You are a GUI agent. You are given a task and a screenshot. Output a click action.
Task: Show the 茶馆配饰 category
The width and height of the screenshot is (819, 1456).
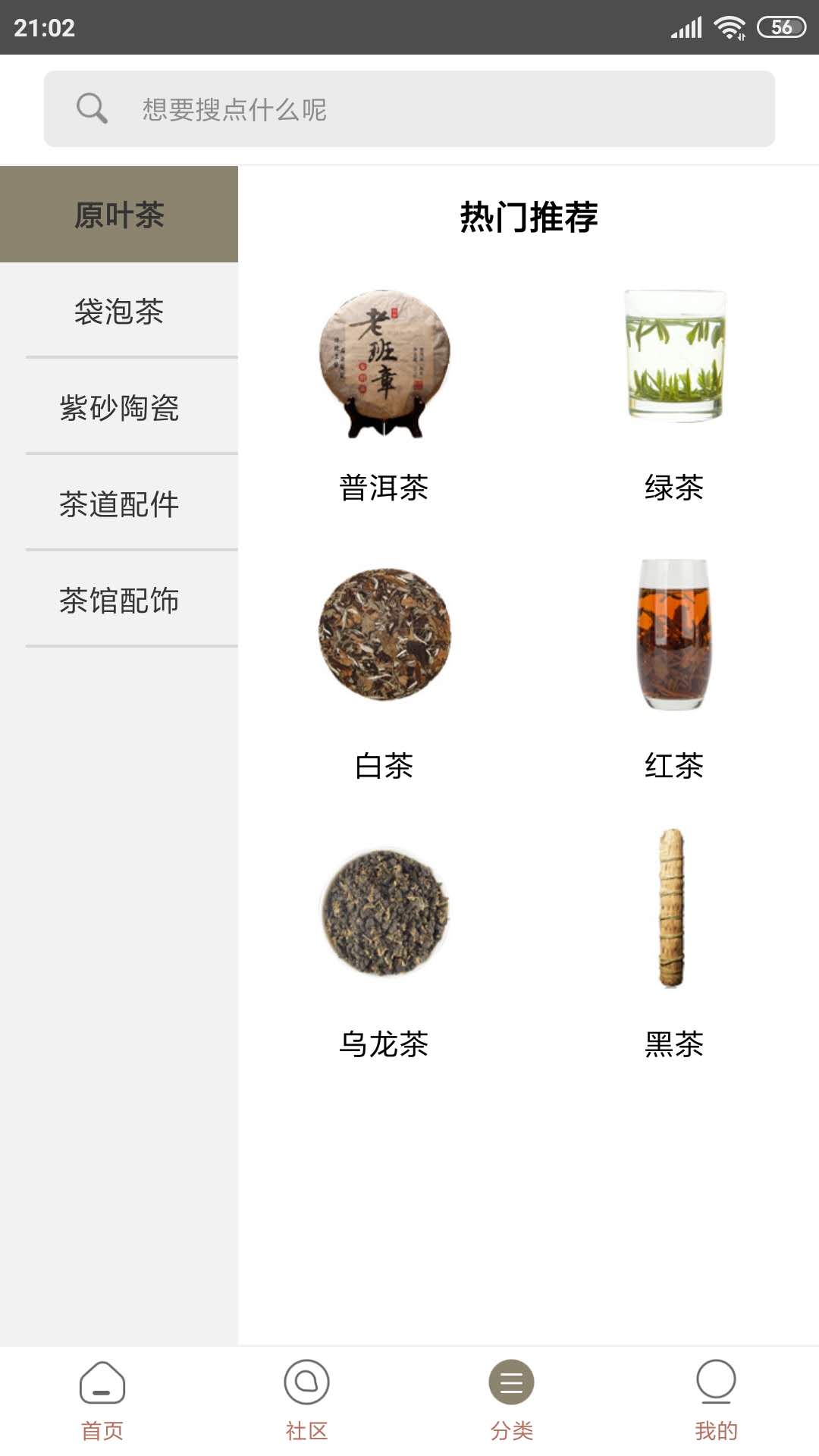click(x=119, y=600)
